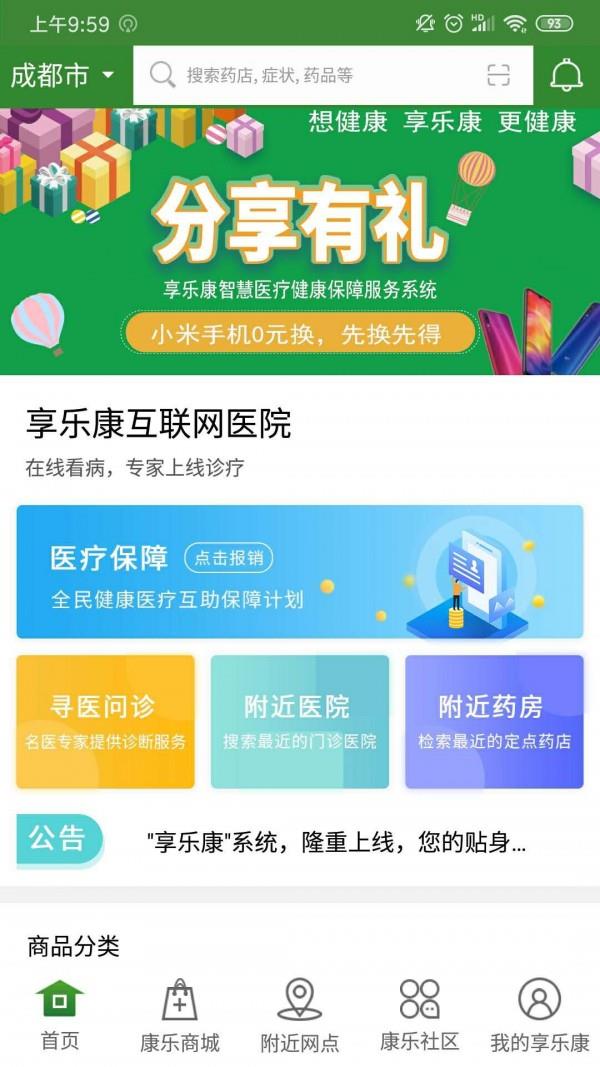Select the 寻医问诊 card
The height and width of the screenshot is (1067, 600).
pyautogui.click(x=105, y=721)
